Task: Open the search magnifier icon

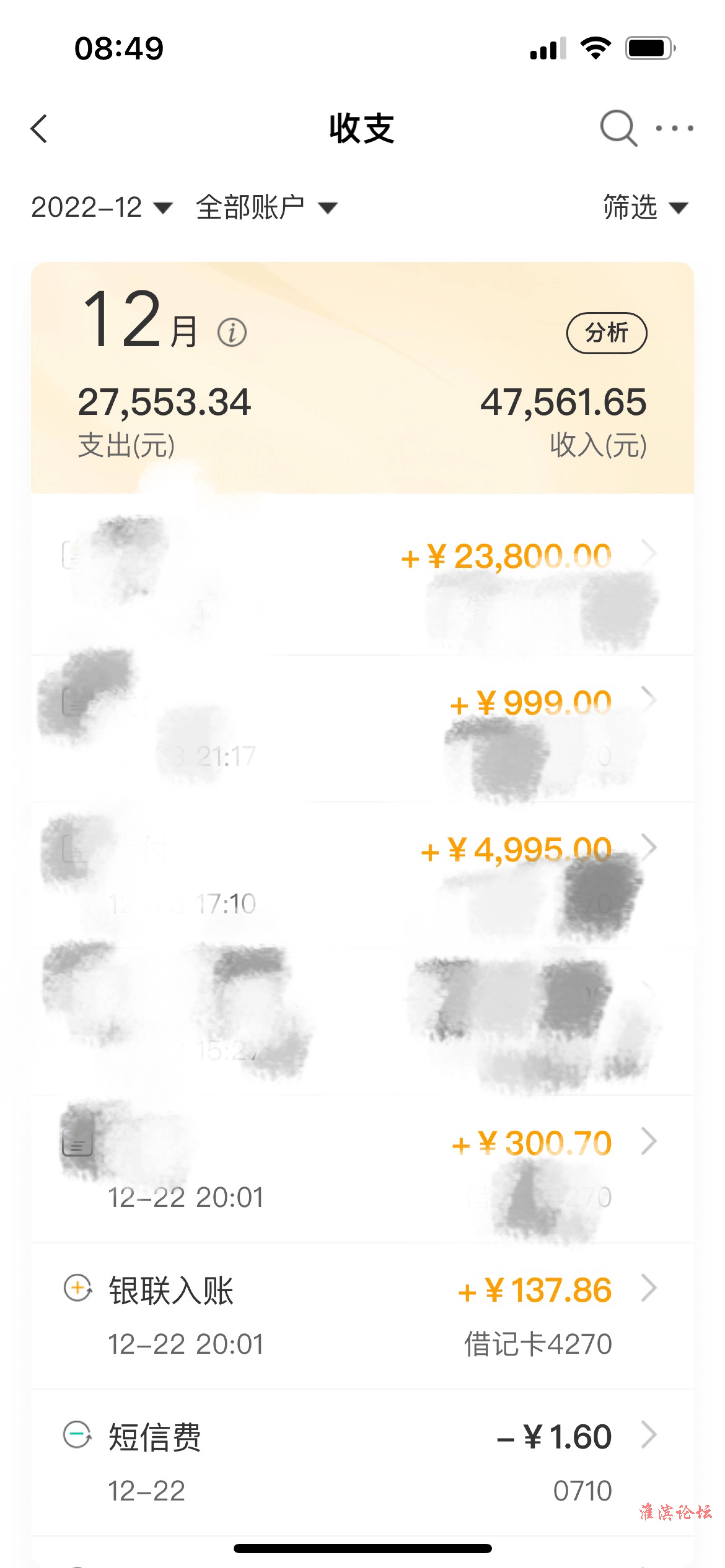Action: (x=618, y=128)
